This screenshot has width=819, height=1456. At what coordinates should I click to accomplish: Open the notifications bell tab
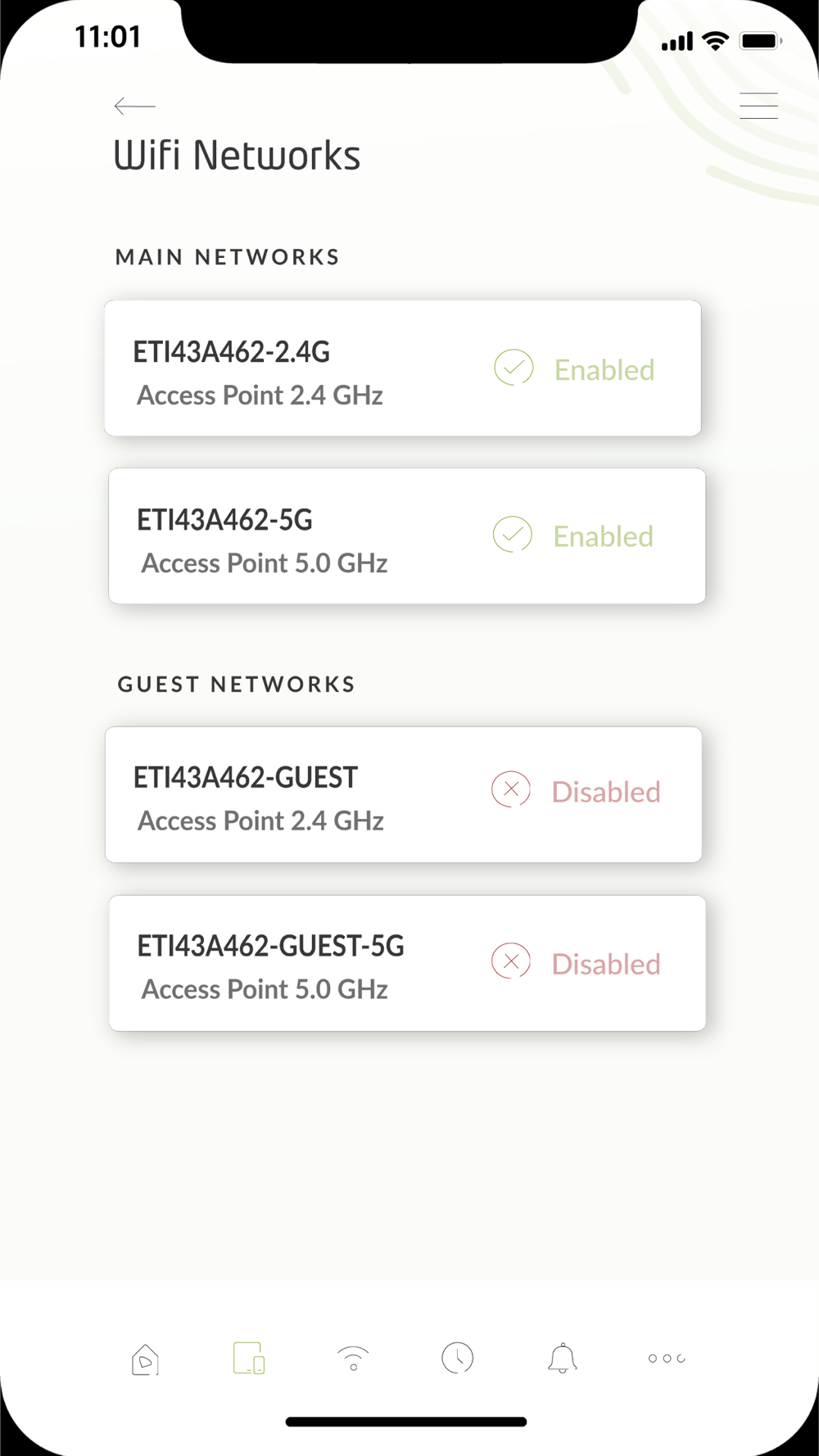pyautogui.click(x=562, y=1358)
